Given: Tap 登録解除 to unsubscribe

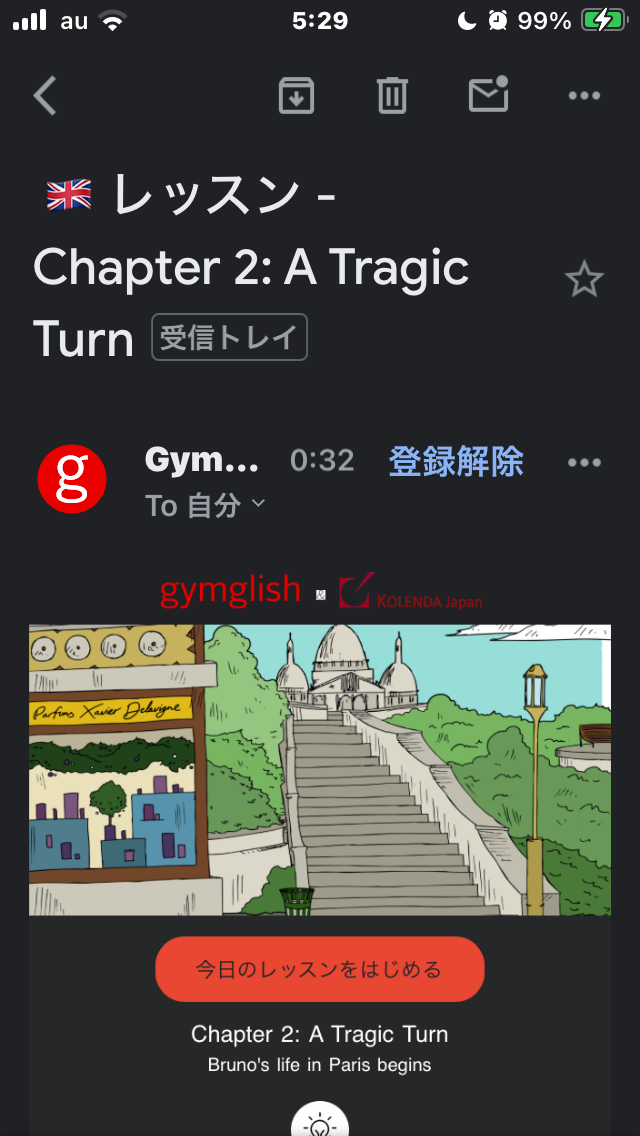Looking at the screenshot, I should tap(456, 461).
